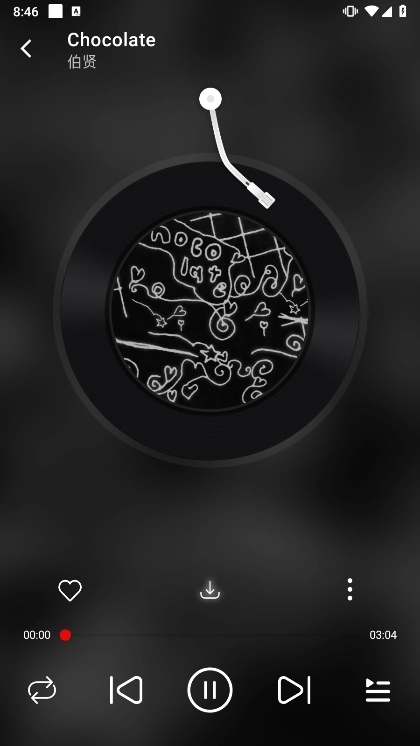Like the song with the heart icon
The image size is (420, 746).
(x=70, y=590)
